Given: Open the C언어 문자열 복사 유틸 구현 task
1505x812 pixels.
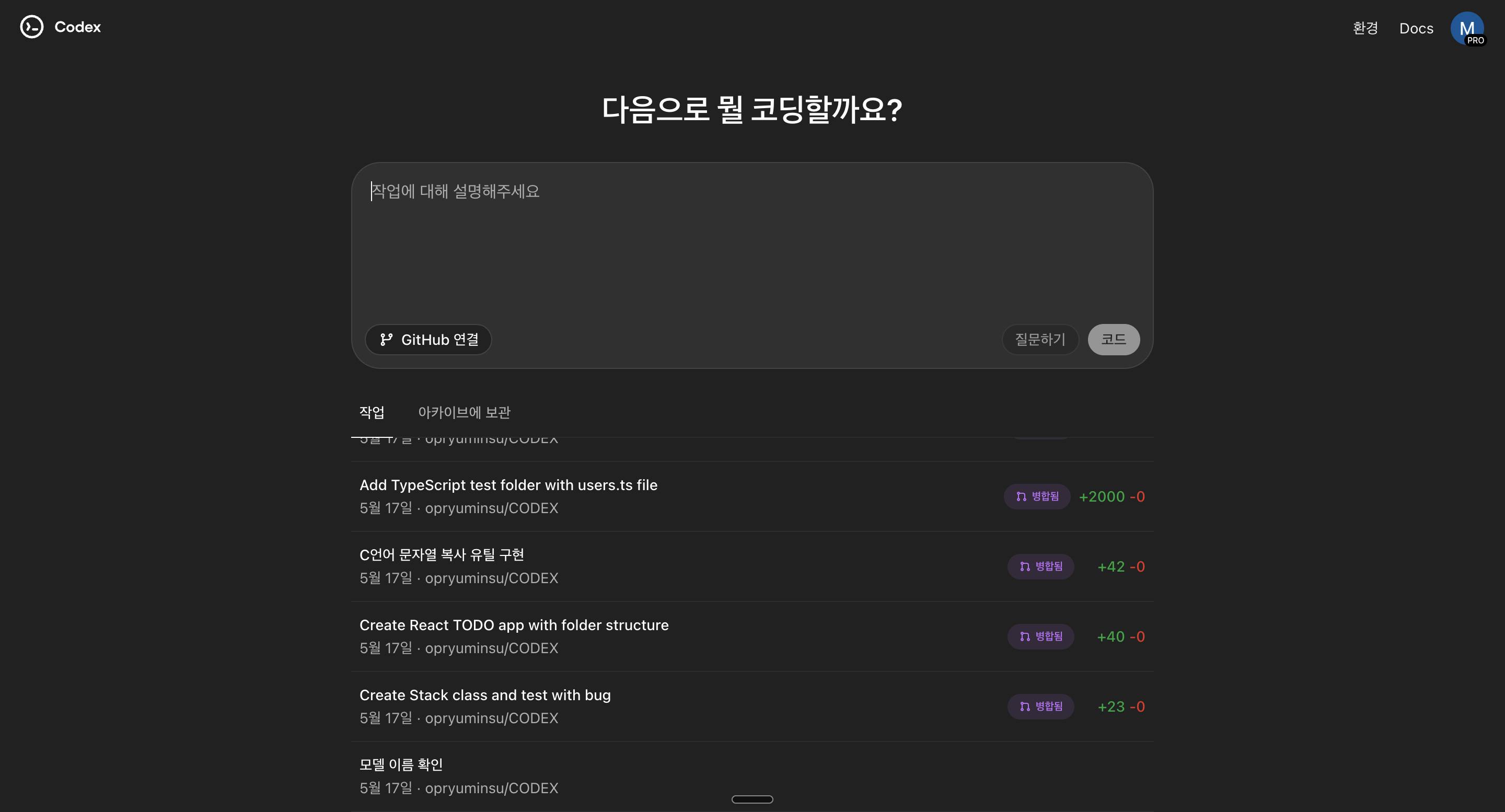Looking at the screenshot, I should click(442, 555).
